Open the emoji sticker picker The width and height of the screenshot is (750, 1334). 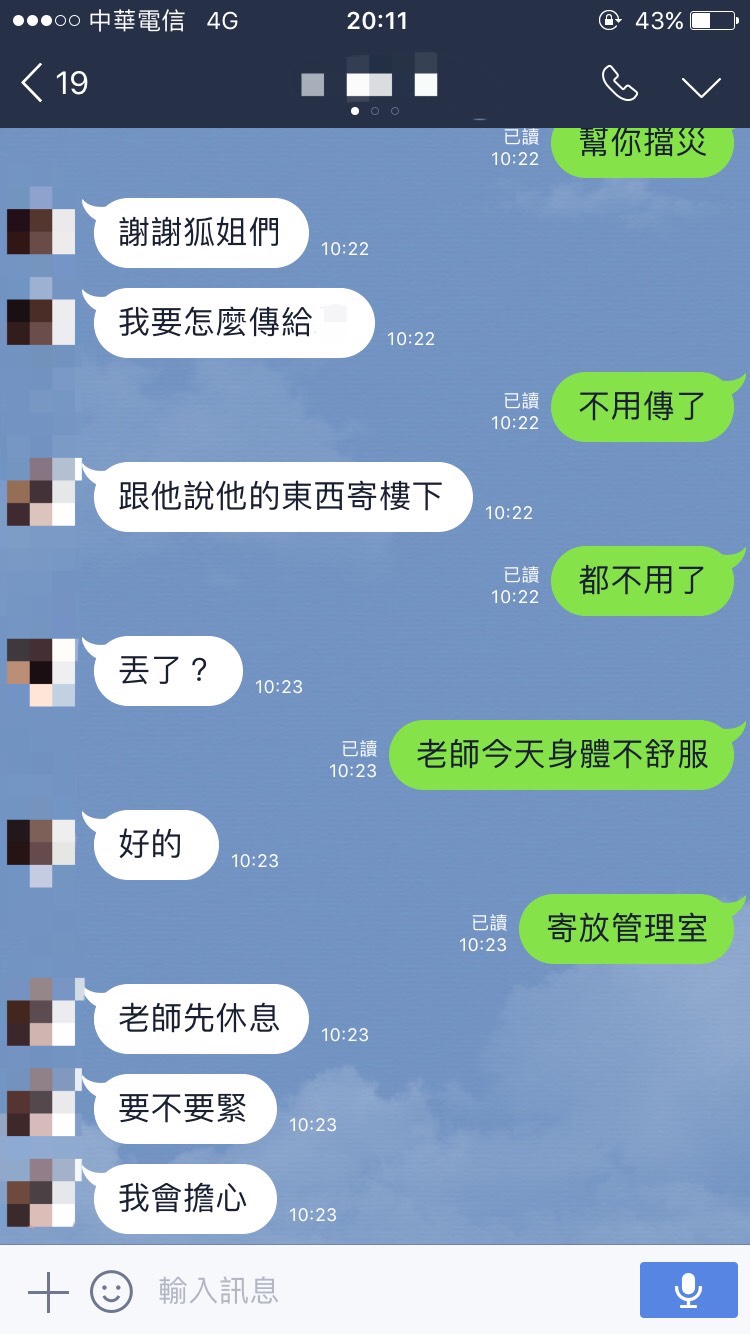pos(111,1291)
